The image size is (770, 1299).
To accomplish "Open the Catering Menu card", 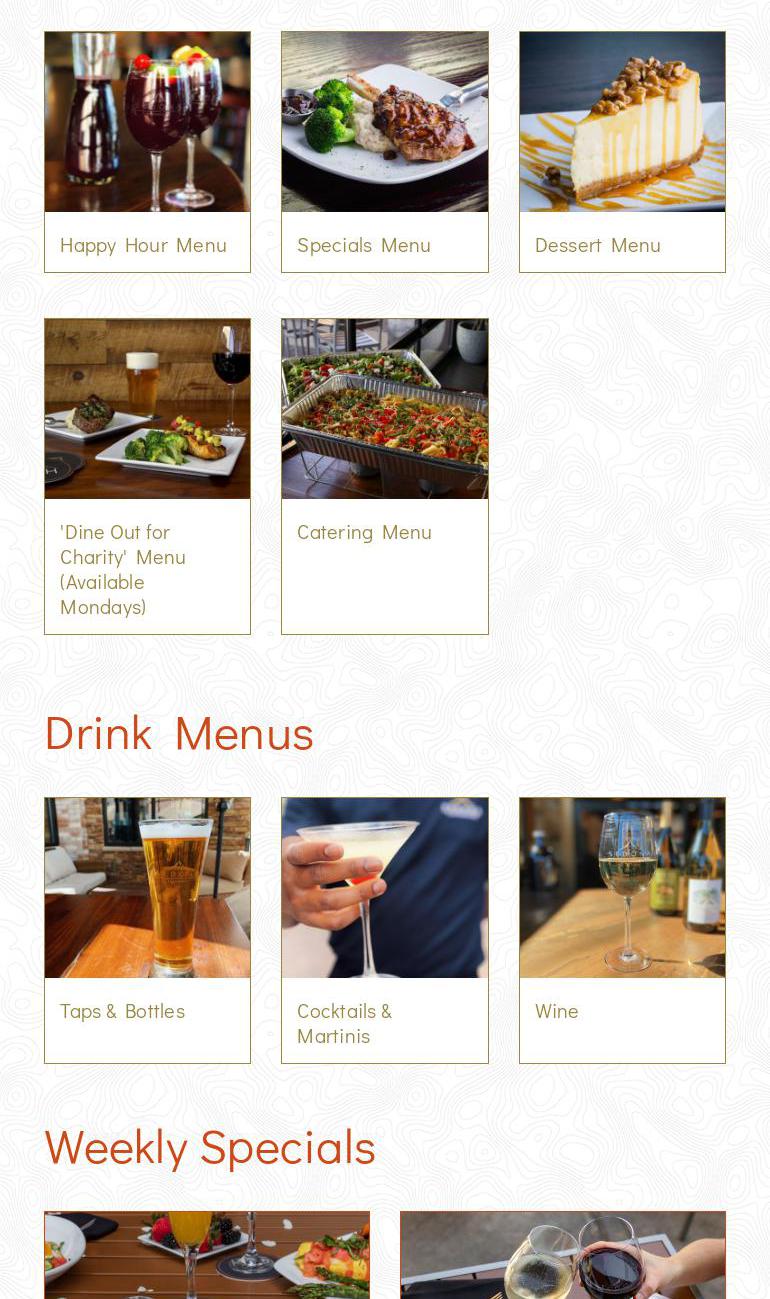I will pos(384,476).
